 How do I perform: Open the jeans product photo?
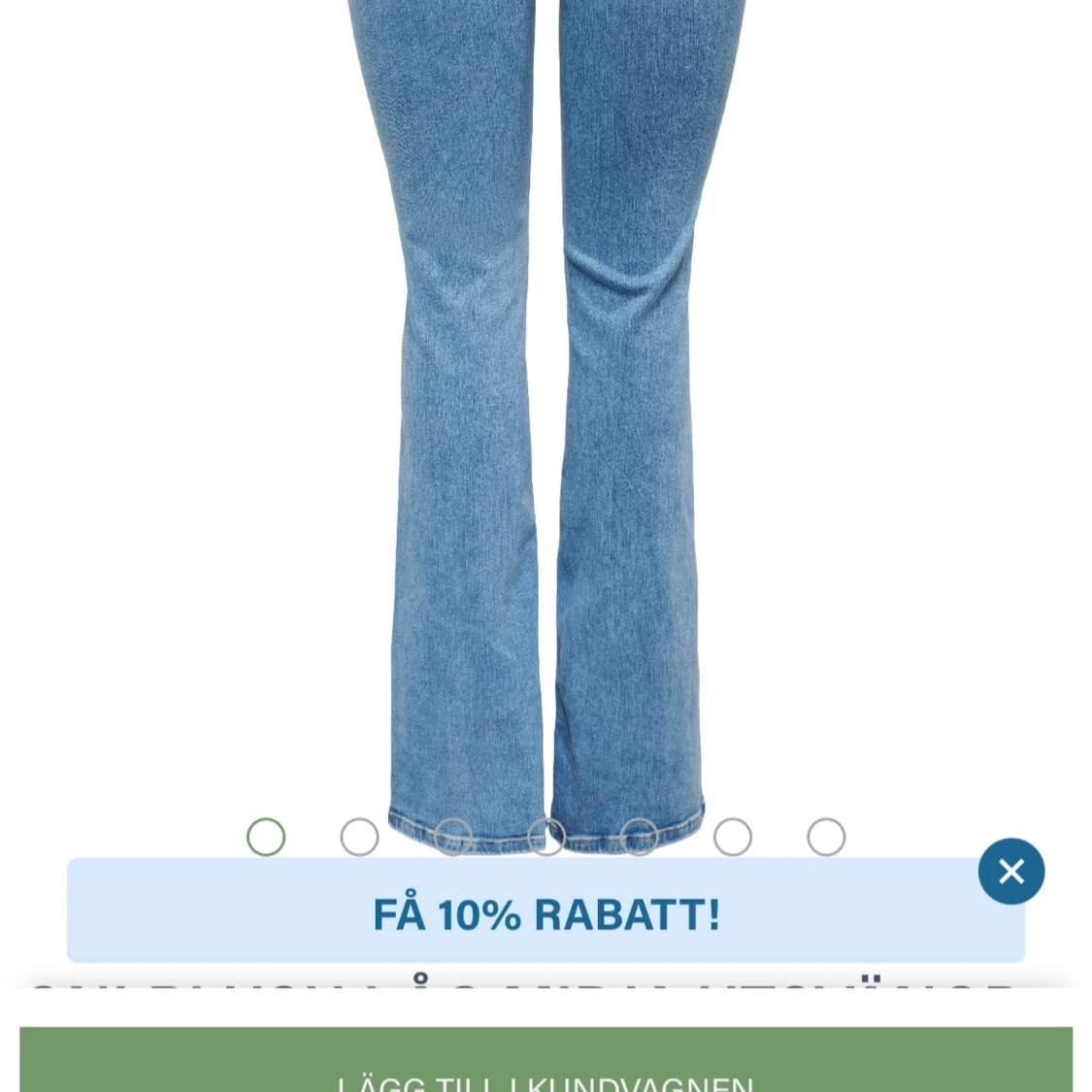[x=546, y=417]
